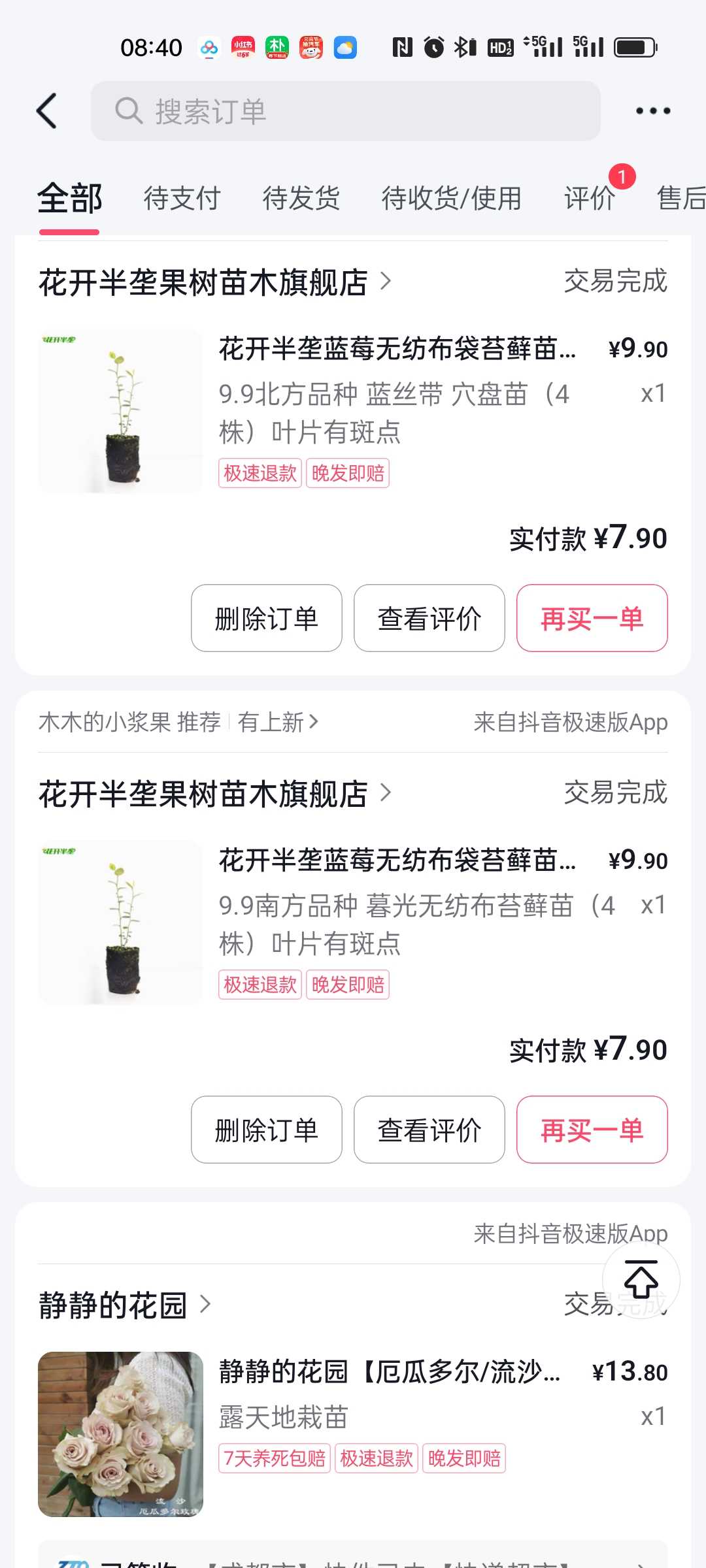Open the three-dot overflow menu
Viewport: 706px width, 1568px height.
click(x=653, y=111)
